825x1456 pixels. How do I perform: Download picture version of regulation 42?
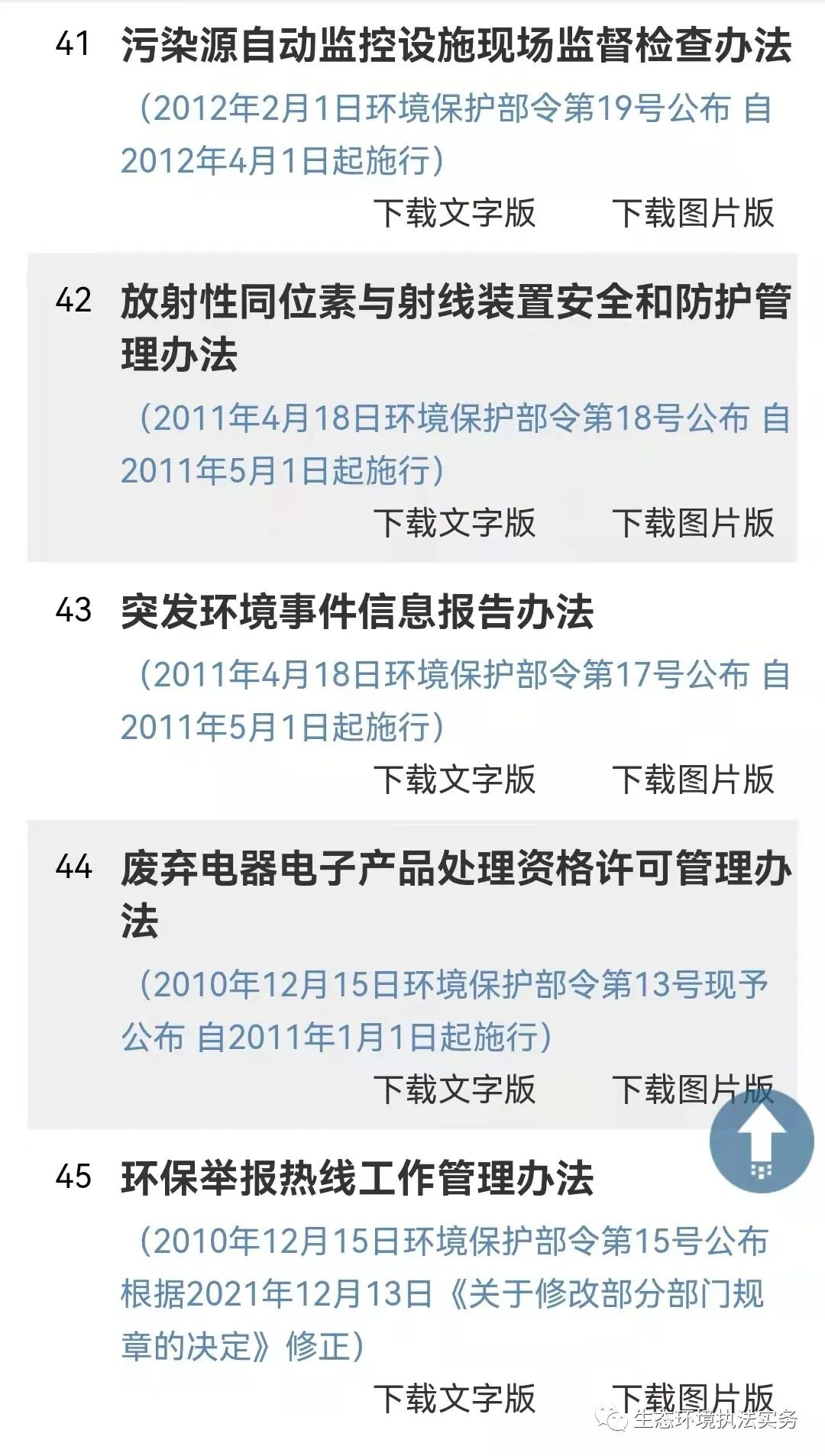point(693,523)
